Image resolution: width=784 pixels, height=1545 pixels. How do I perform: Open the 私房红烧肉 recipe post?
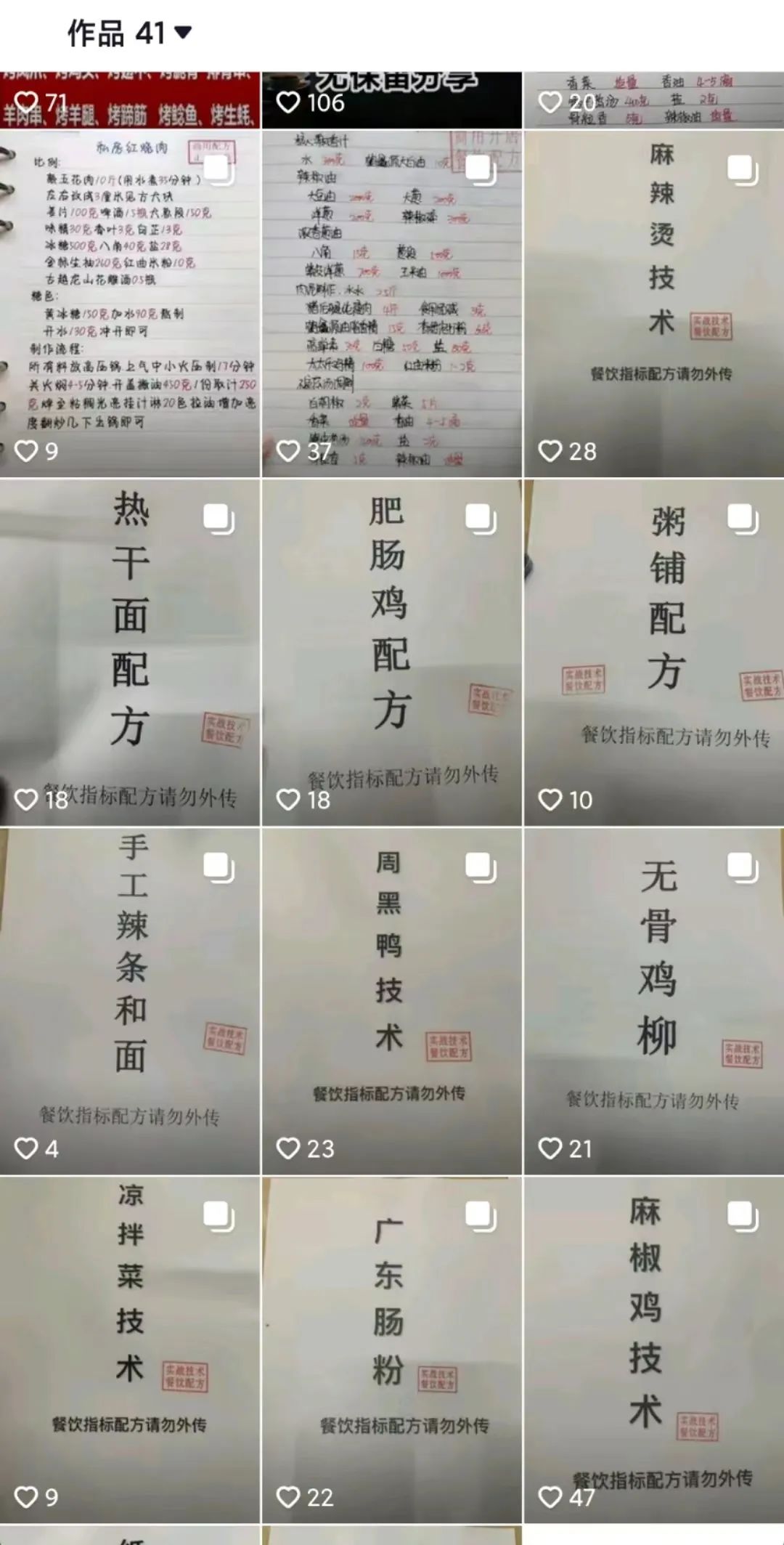[131, 304]
